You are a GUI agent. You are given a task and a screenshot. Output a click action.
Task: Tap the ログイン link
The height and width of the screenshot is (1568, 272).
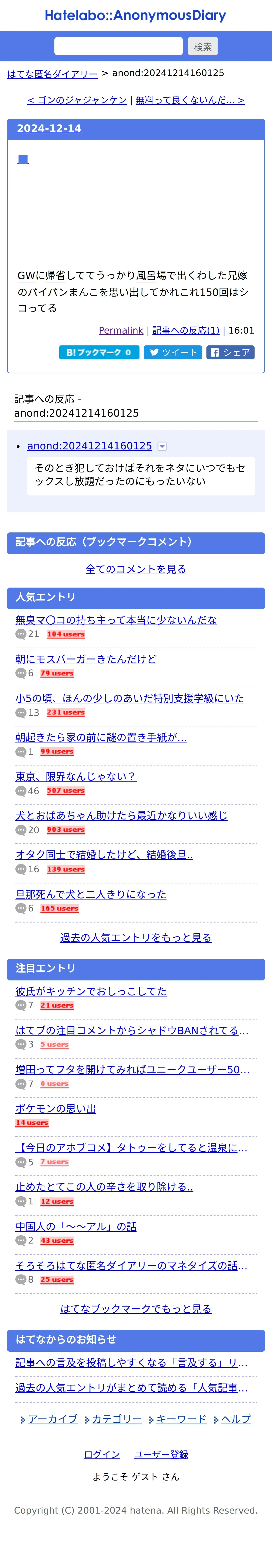tap(102, 1454)
